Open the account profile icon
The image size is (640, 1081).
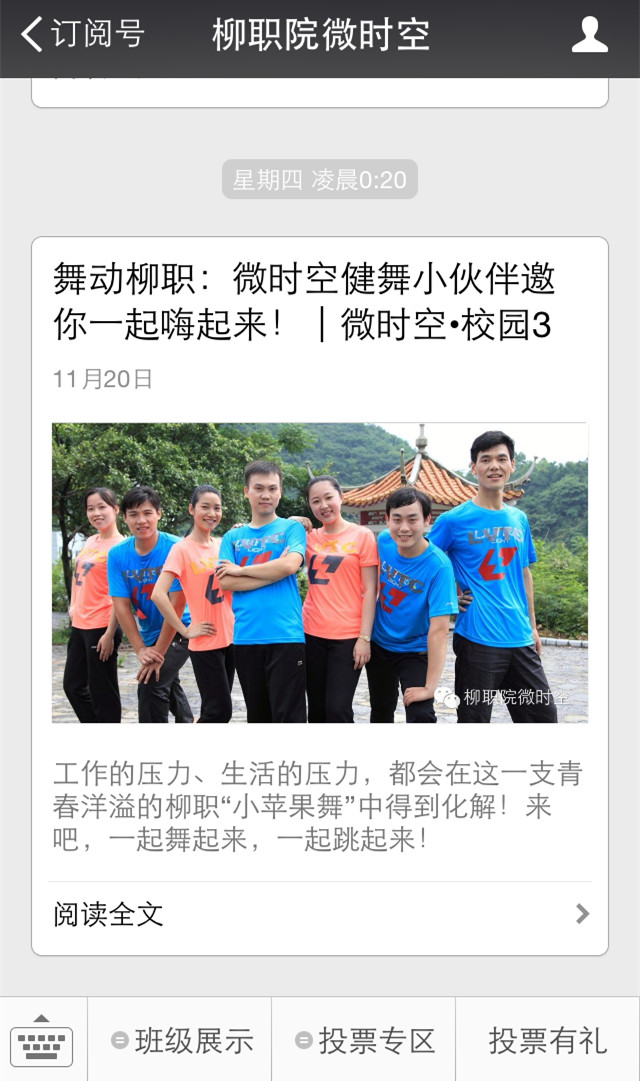(589, 35)
